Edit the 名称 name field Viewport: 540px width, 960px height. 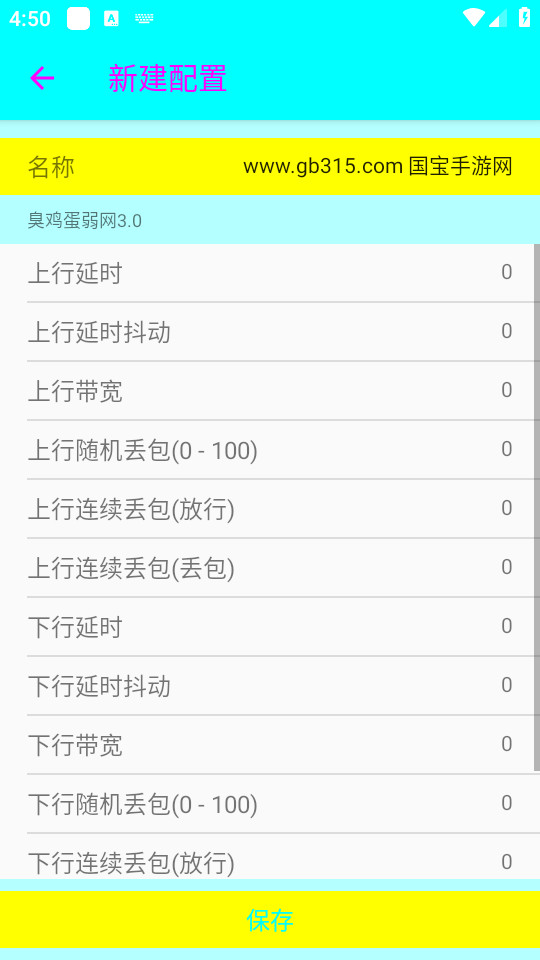click(x=270, y=167)
